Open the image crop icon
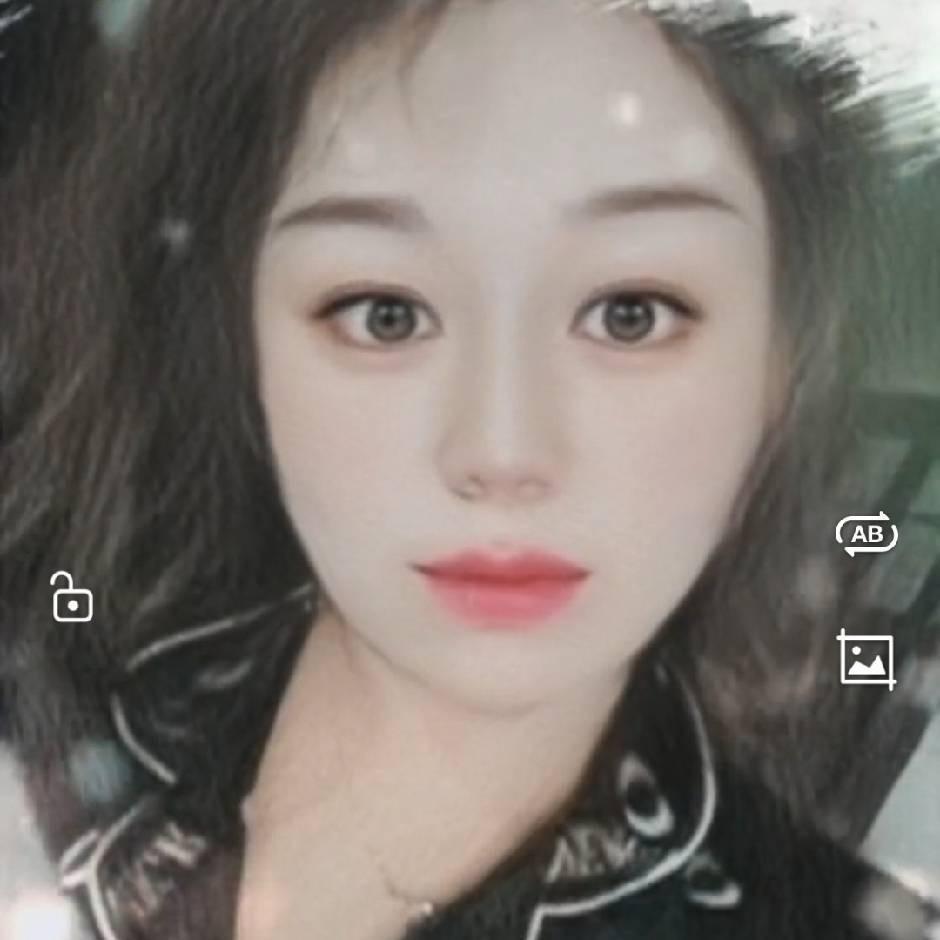 coord(866,658)
